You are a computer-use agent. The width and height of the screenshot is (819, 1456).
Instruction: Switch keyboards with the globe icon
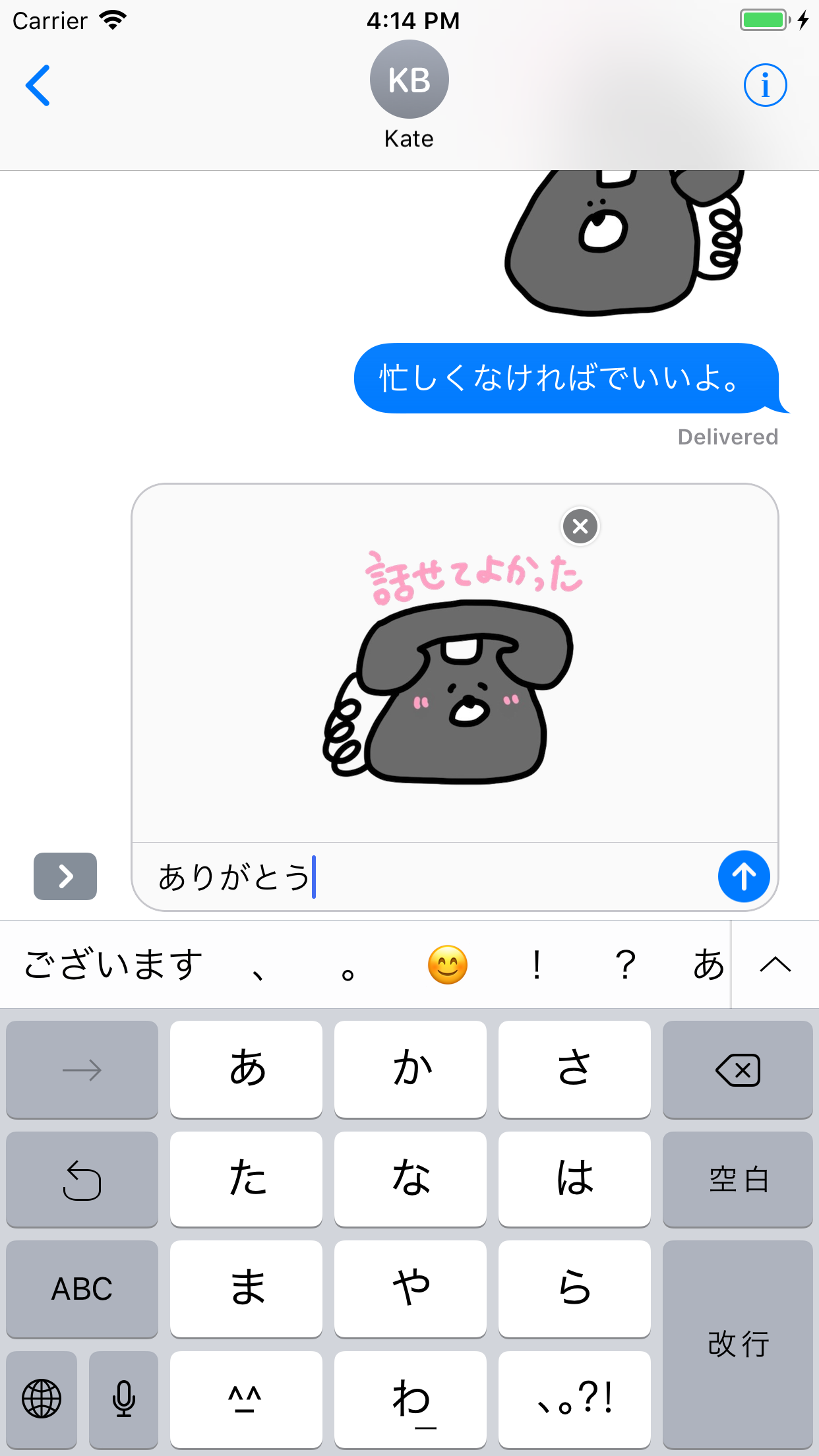point(41,1399)
